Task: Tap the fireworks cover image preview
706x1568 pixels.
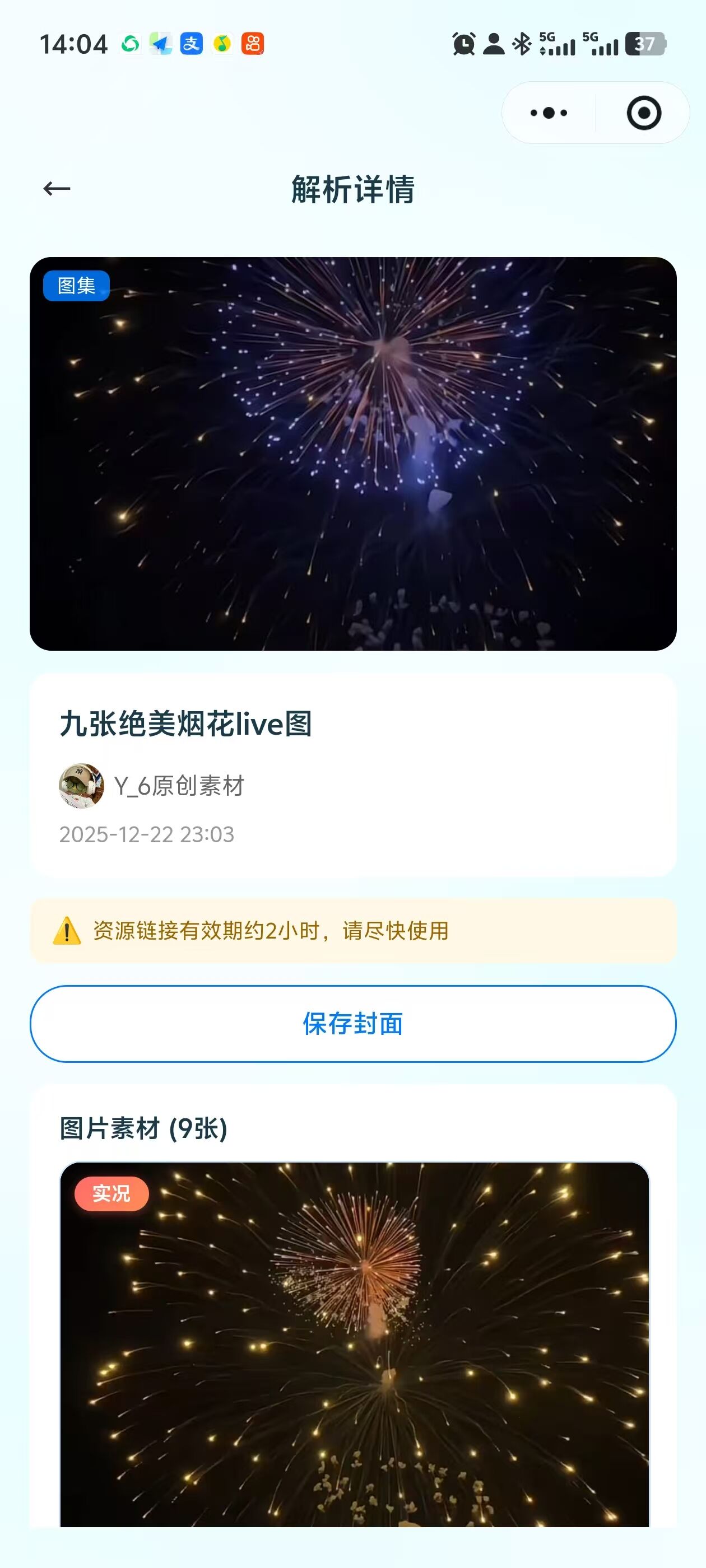Action: tap(354, 454)
